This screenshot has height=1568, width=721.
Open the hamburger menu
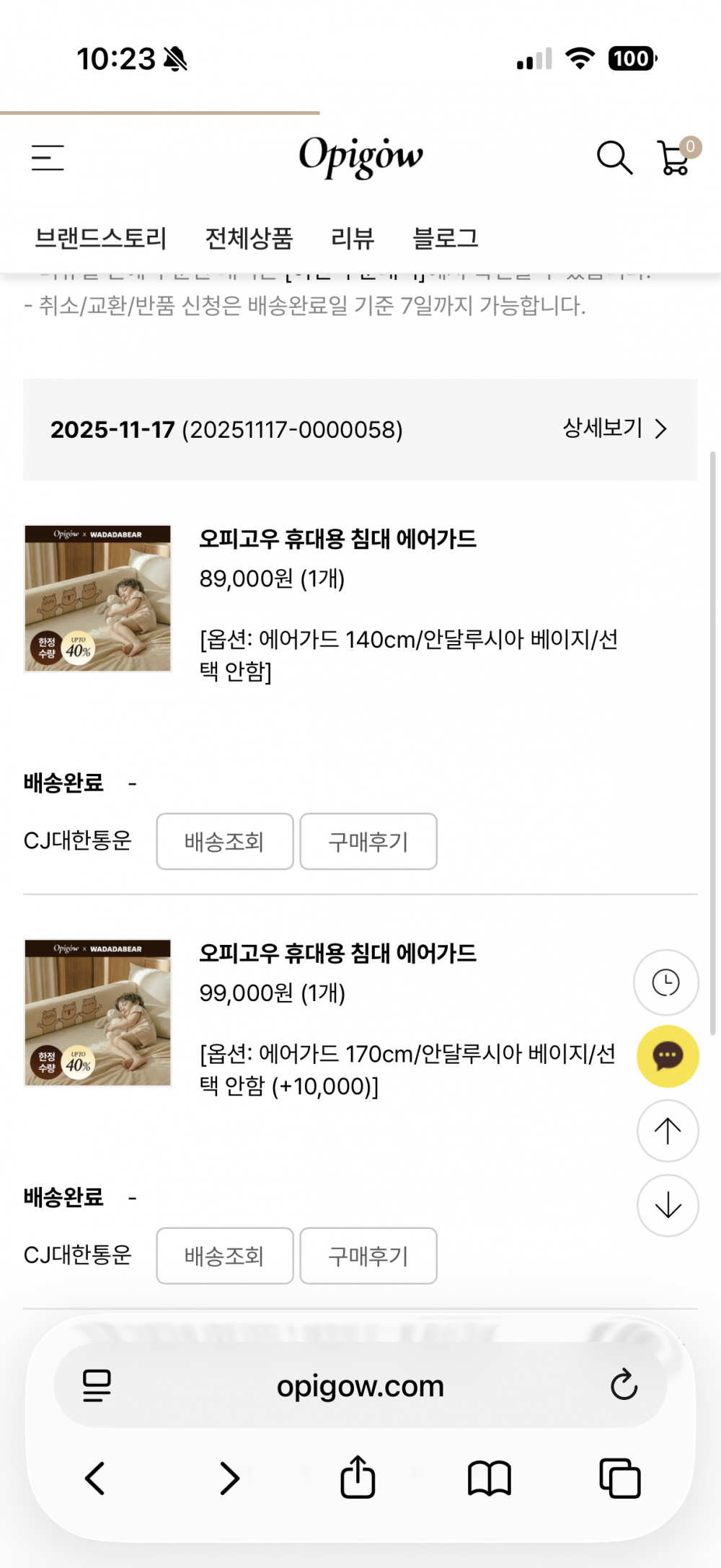pos(48,157)
